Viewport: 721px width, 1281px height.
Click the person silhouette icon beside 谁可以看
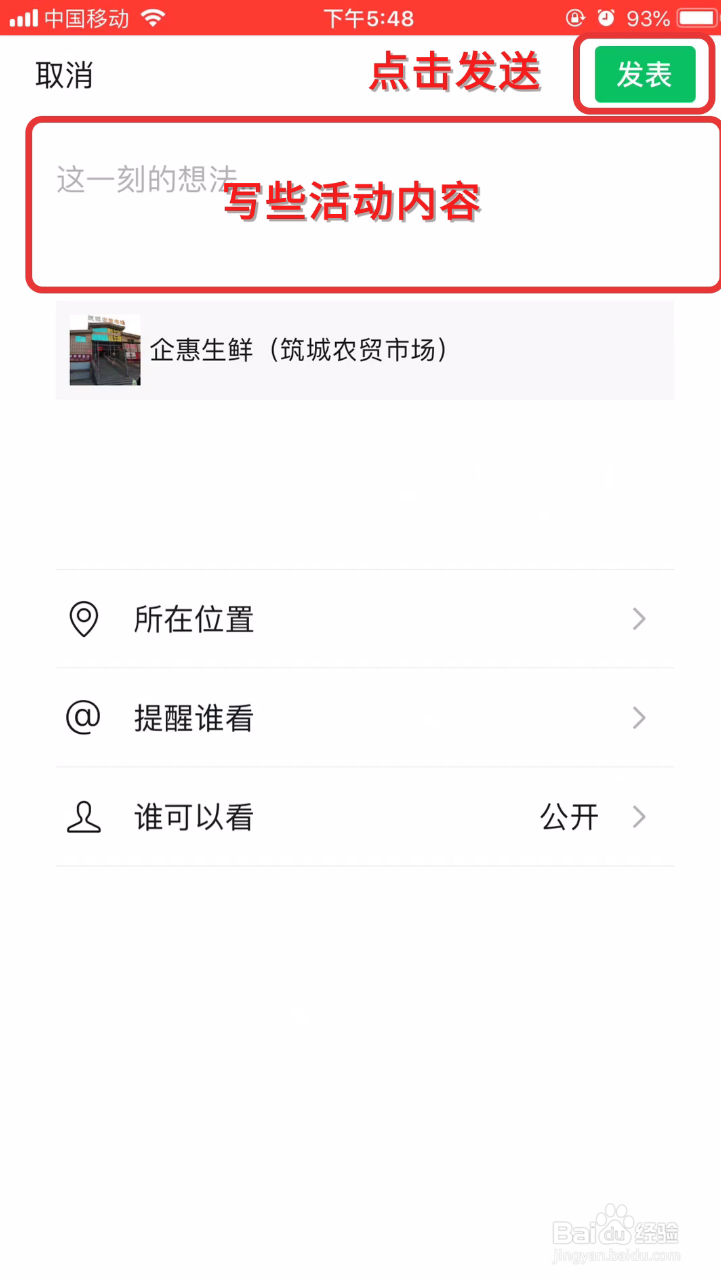(85, 817)
